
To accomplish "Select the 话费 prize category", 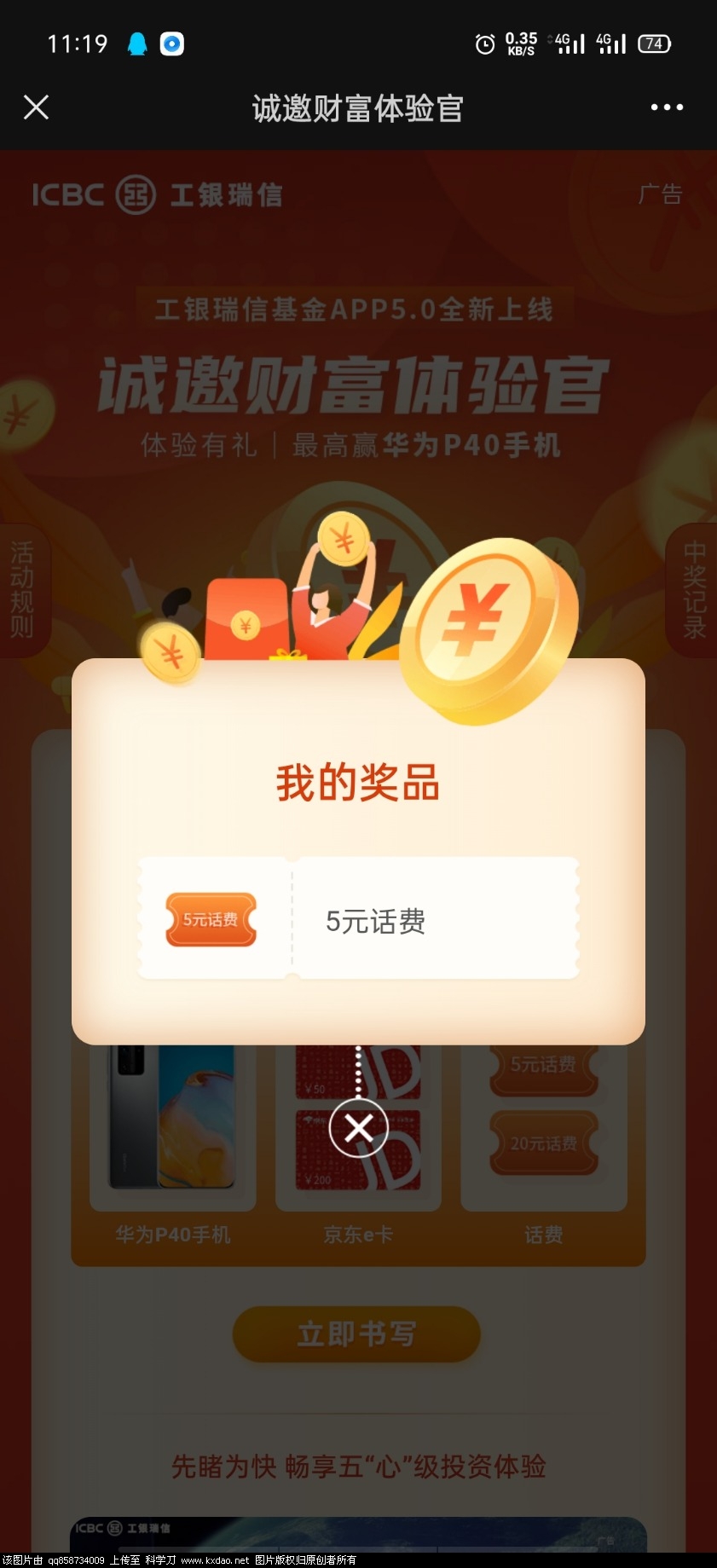I will click(x=543, y=1232).
